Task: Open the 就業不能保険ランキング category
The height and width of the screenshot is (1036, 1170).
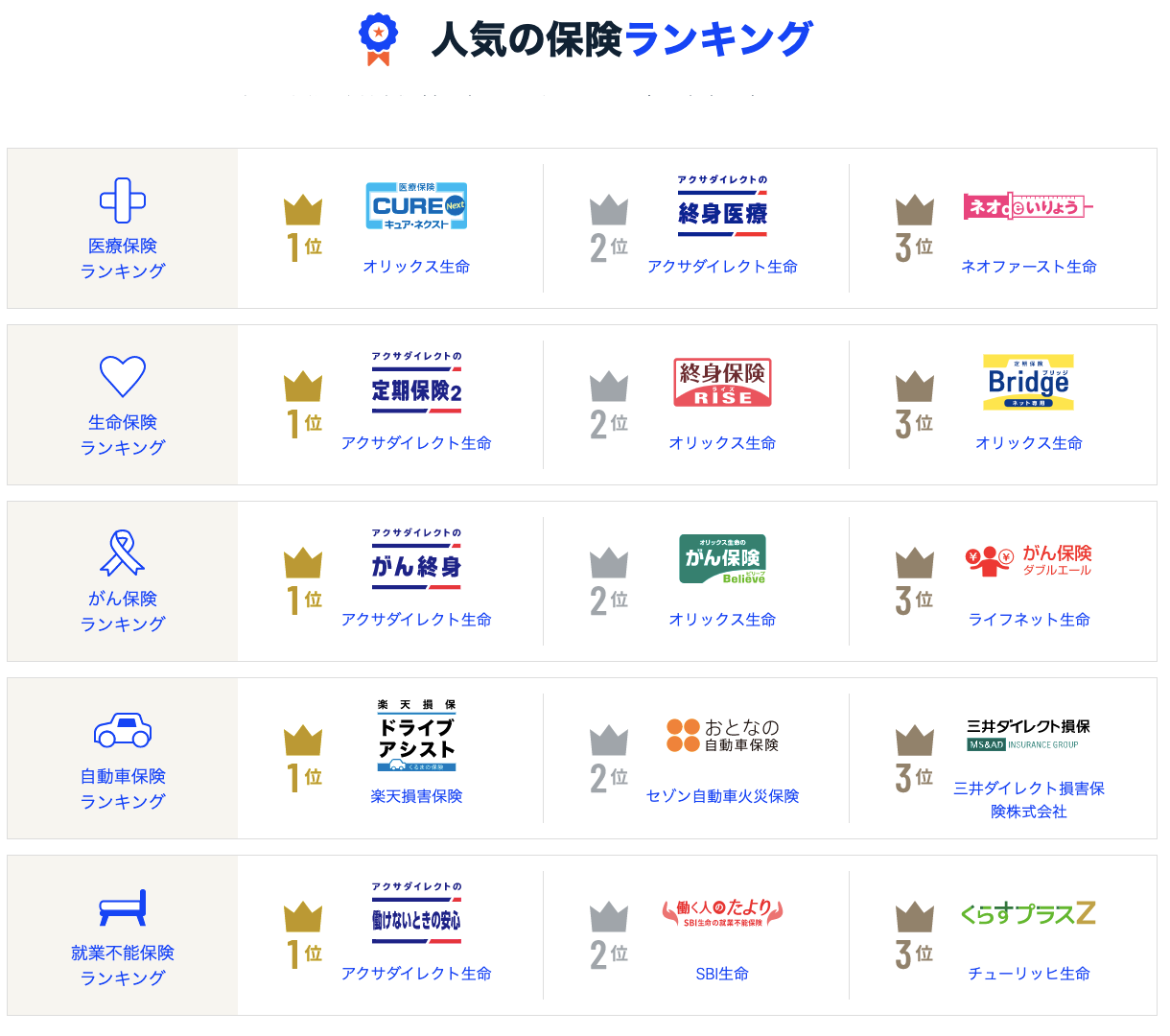Action: [123, 935]
